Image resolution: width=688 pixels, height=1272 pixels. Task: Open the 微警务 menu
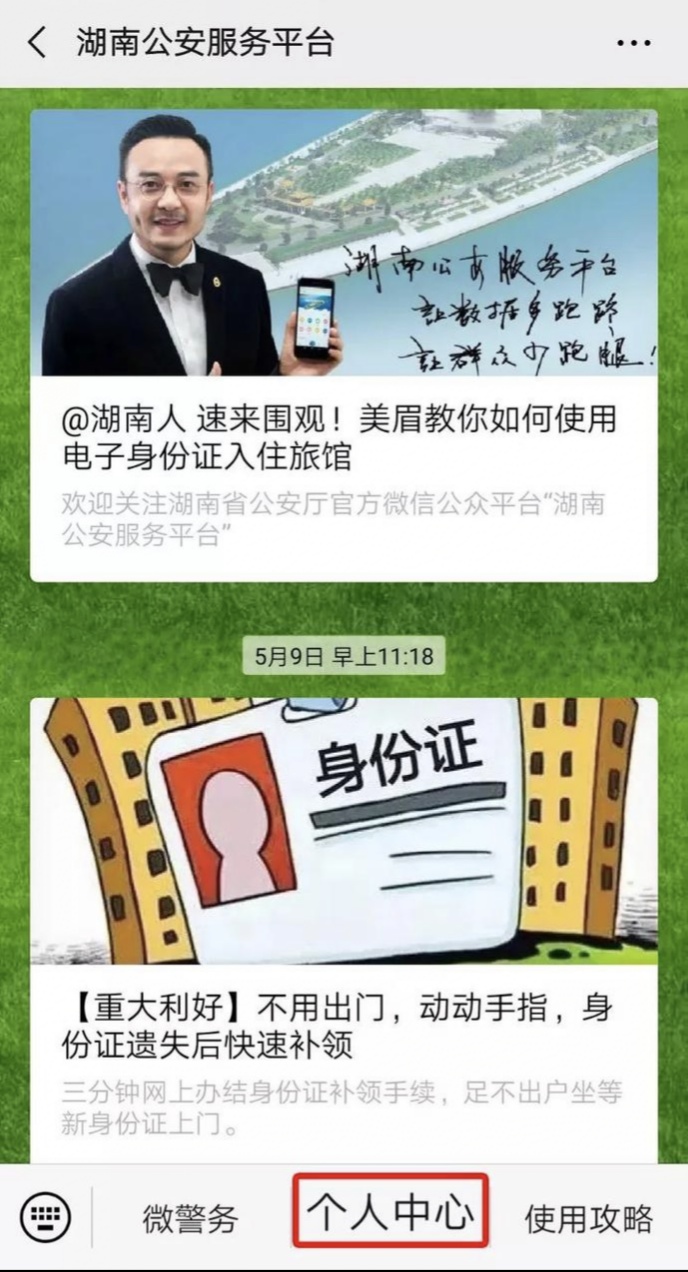(191, 1218)
